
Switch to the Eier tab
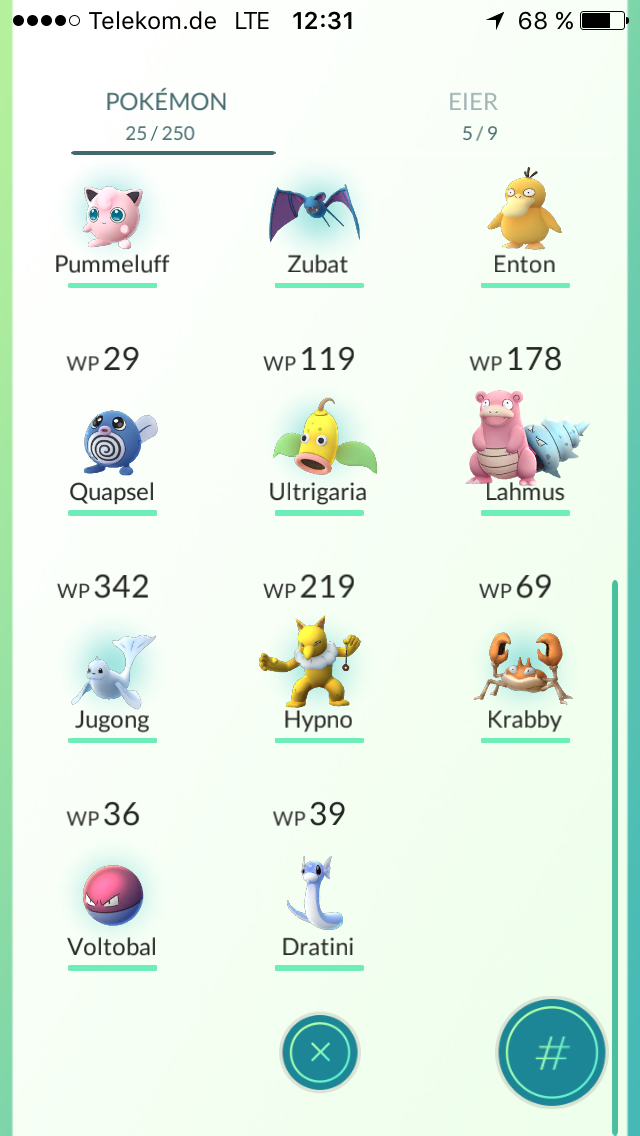[x=473, y=114]
